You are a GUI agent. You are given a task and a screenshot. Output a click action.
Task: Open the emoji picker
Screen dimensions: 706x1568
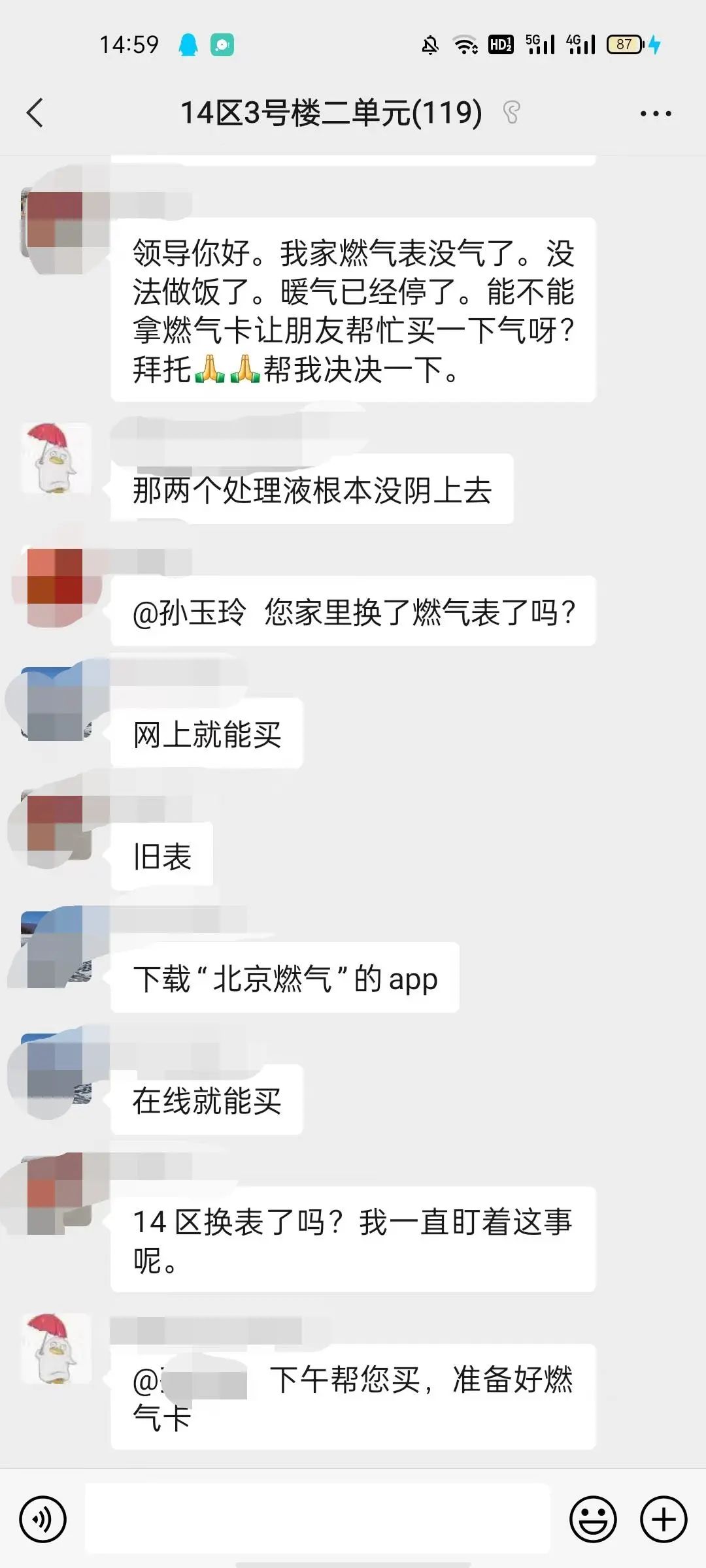[593, 1520]
